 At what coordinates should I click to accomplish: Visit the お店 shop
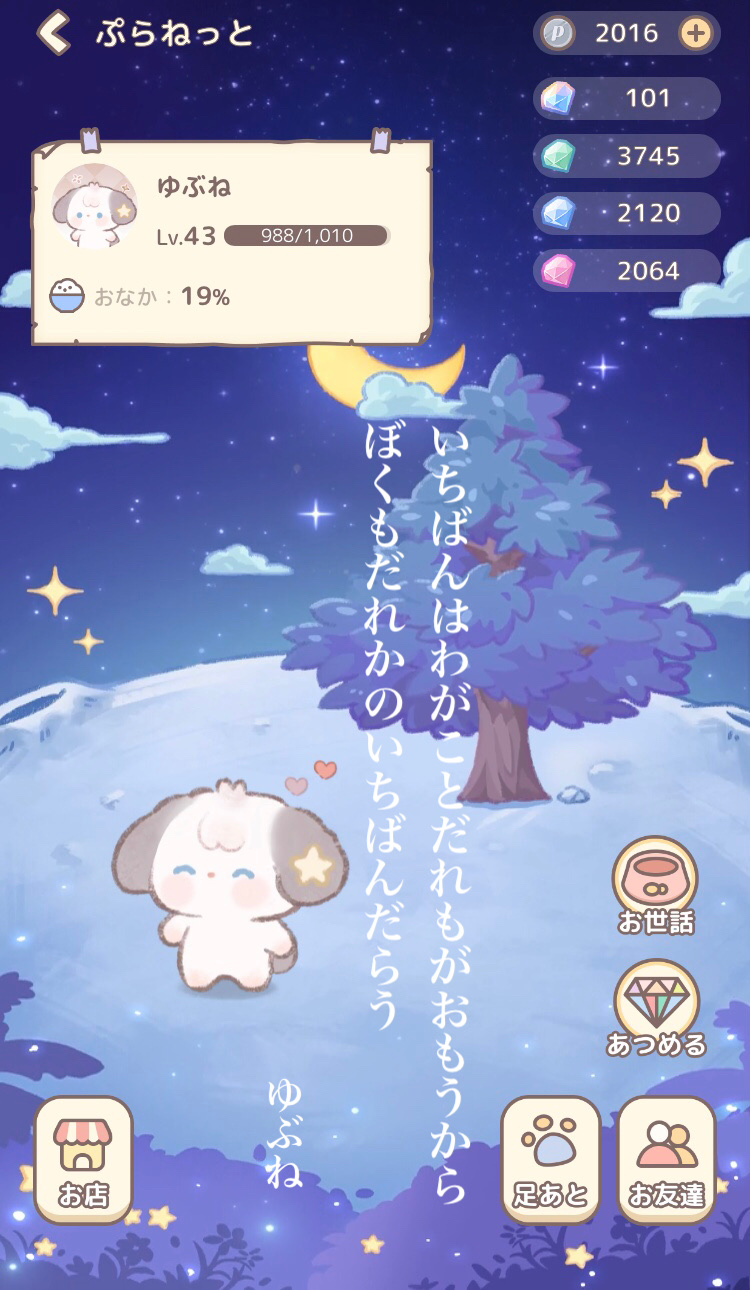tap(84, 1158)
